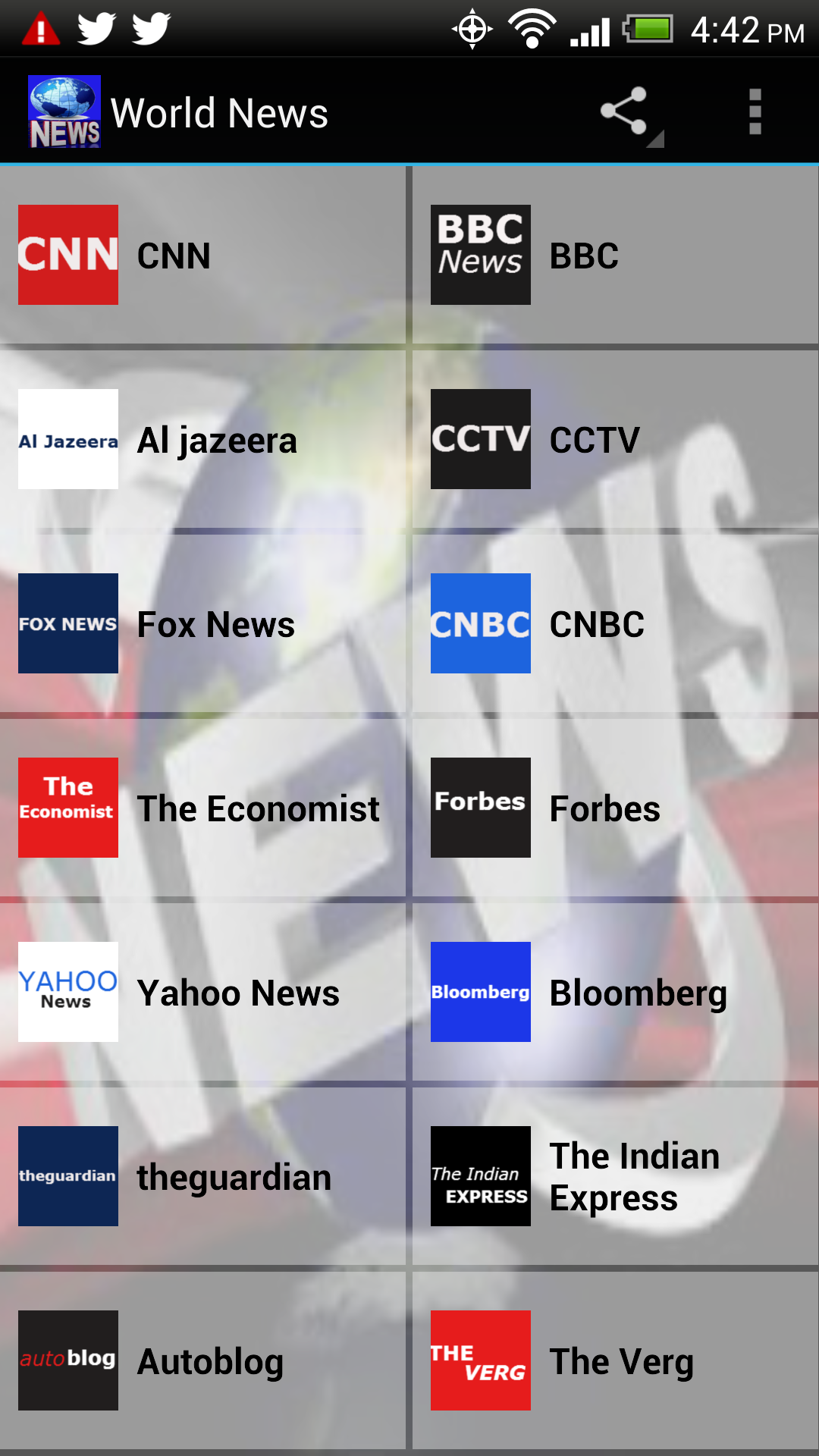This screenshot has width=819, height=1456.
Task: Open the Bloomberg logo tile
Action: (x=480, y=992)
